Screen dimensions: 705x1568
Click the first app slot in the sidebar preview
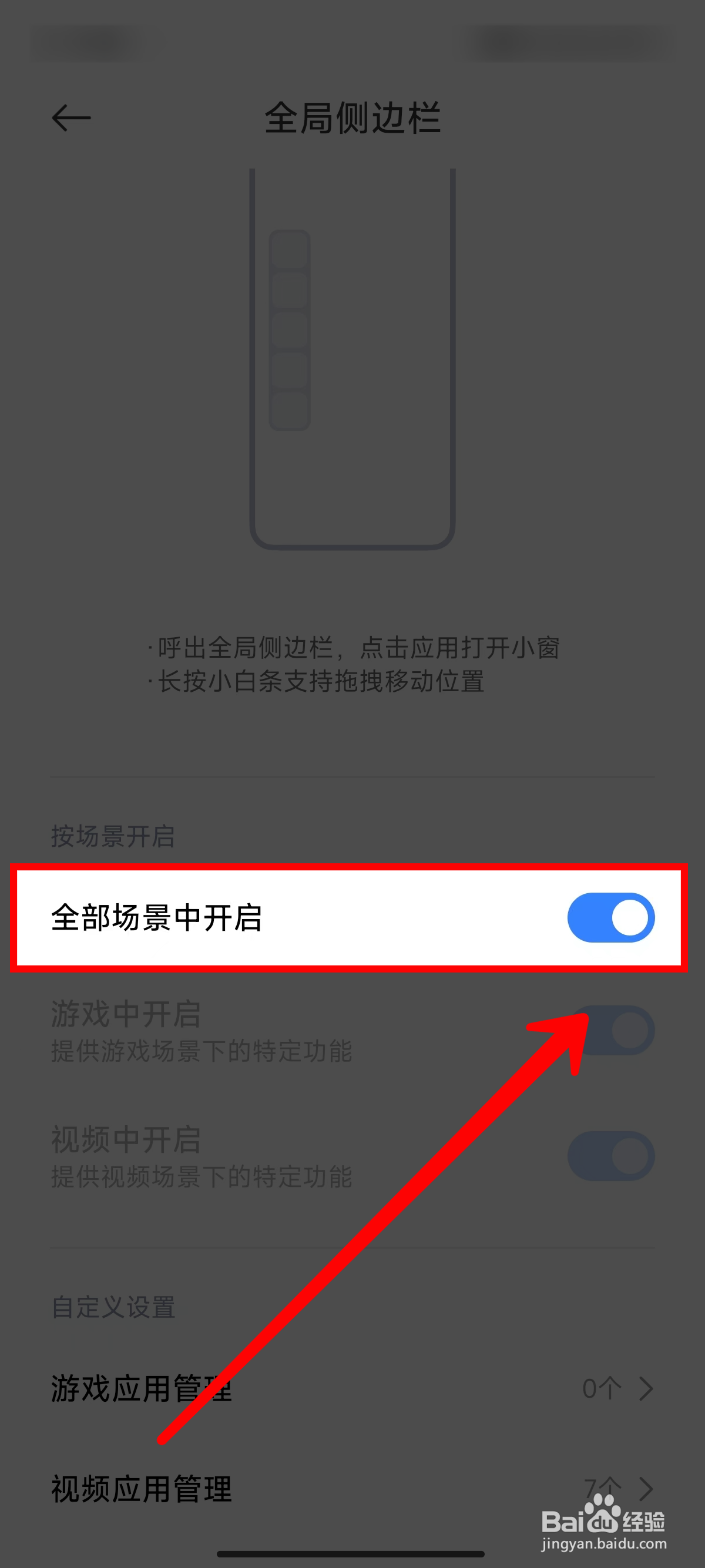pyautogui.click(x=290, y=250)
